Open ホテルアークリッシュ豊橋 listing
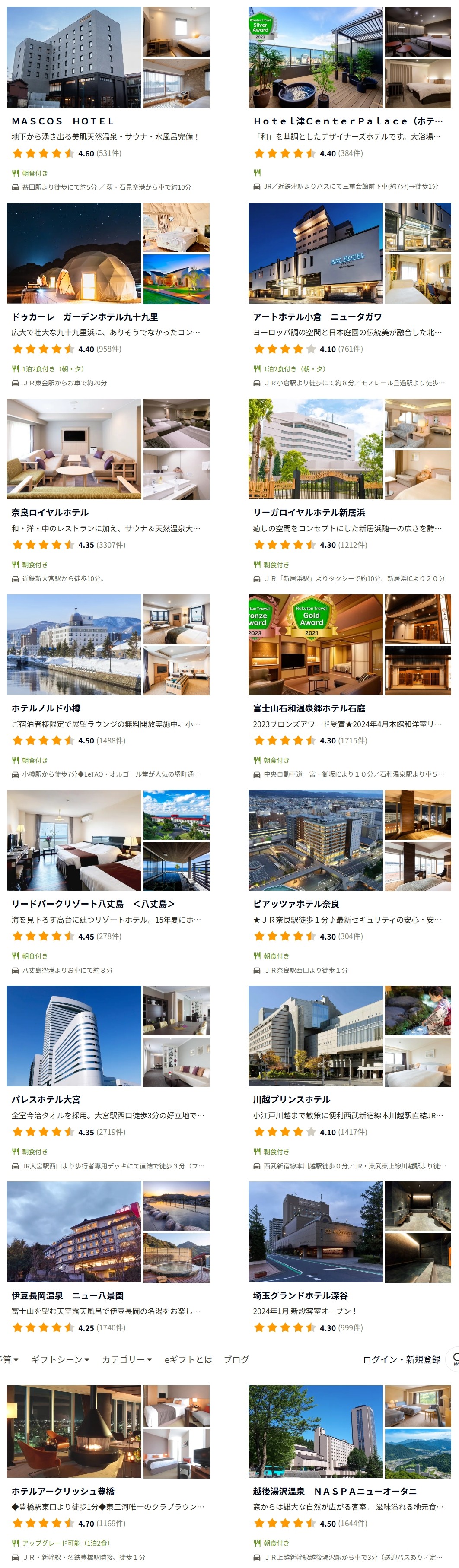This screenshot has width=459, height=1568. pos(63,1491)
